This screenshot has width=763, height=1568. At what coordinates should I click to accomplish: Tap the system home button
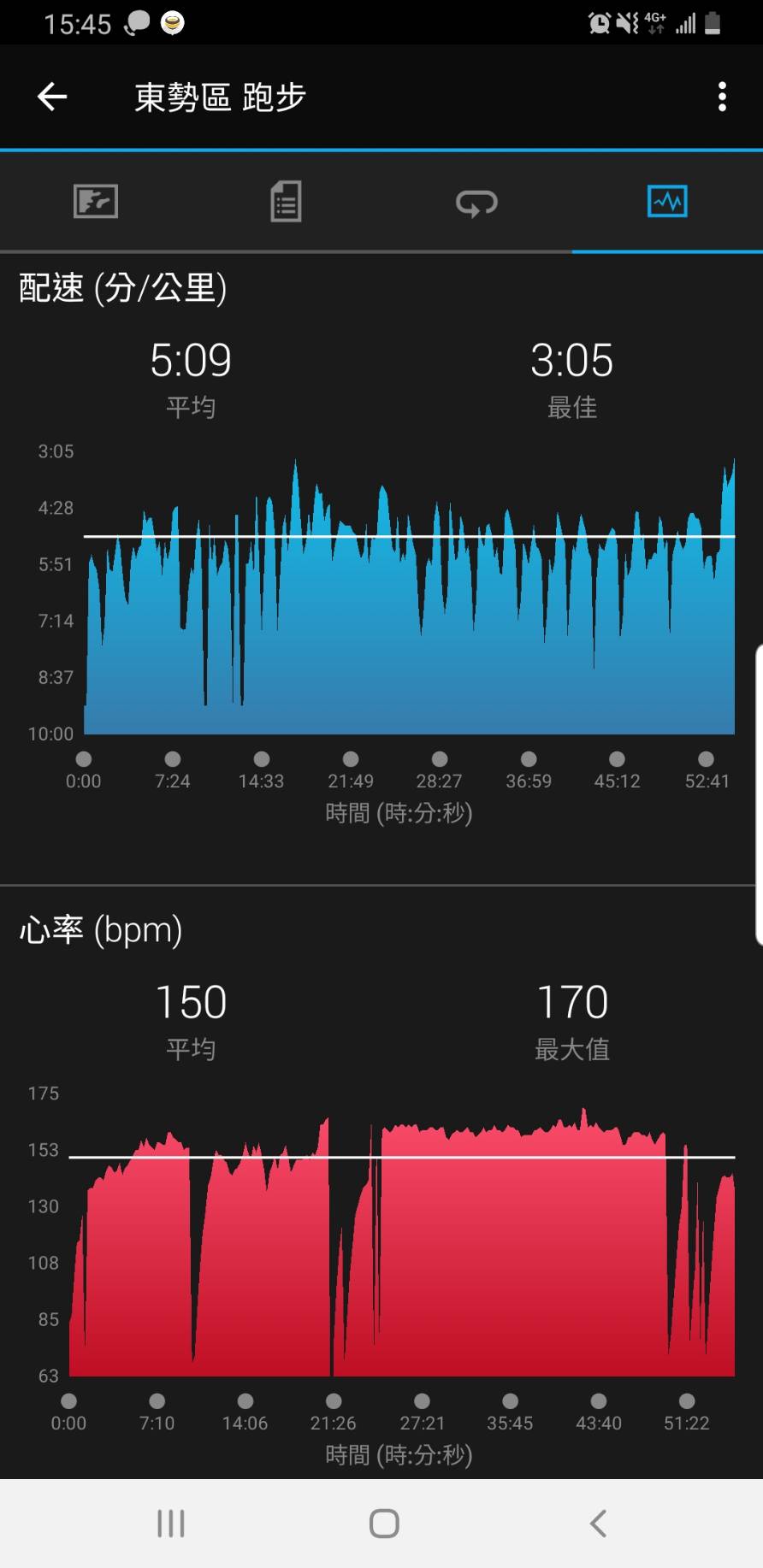[x=384, y=1524]
